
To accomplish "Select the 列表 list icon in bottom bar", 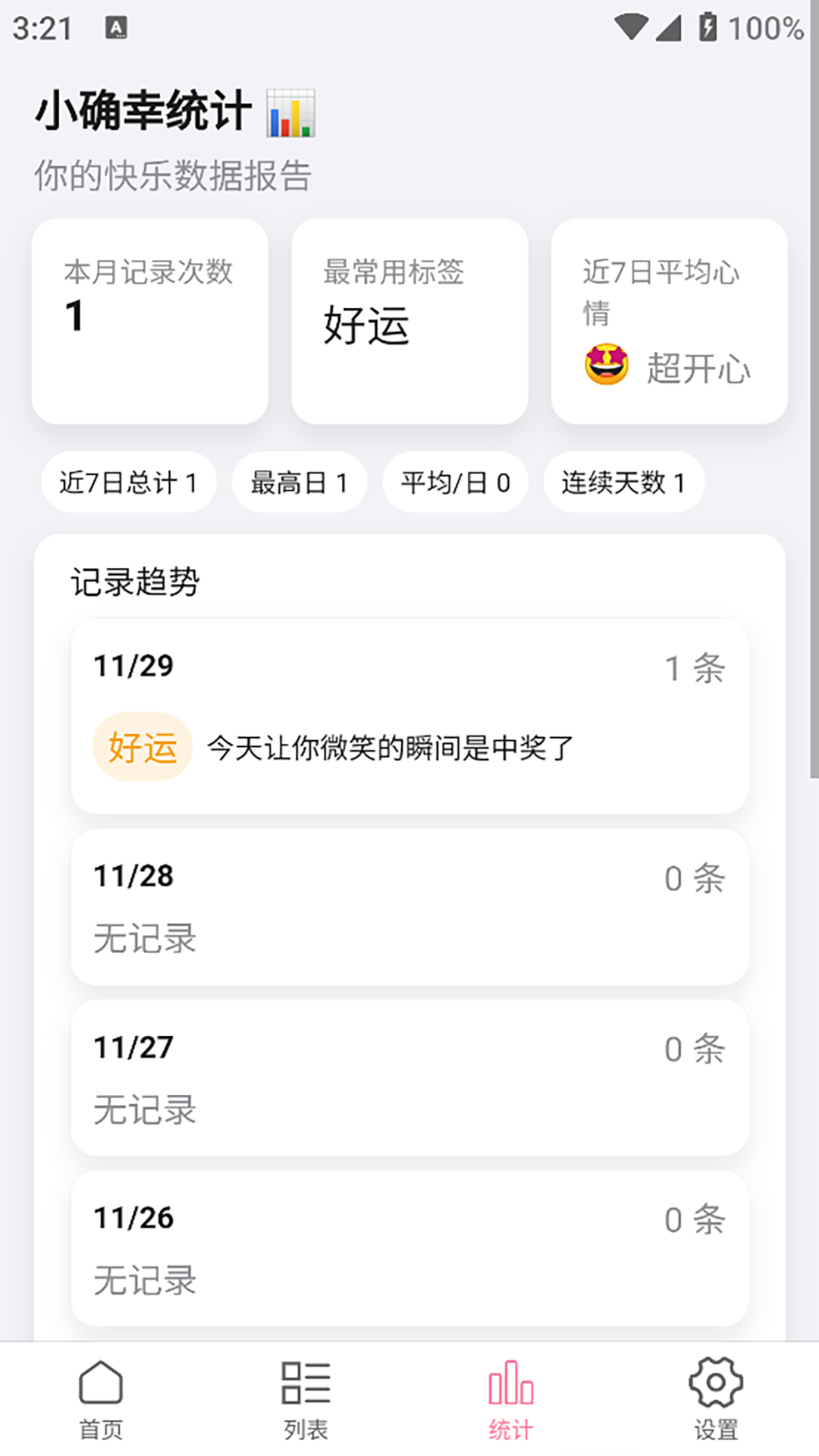I will pyautogui.click(x=305, y=1385).
